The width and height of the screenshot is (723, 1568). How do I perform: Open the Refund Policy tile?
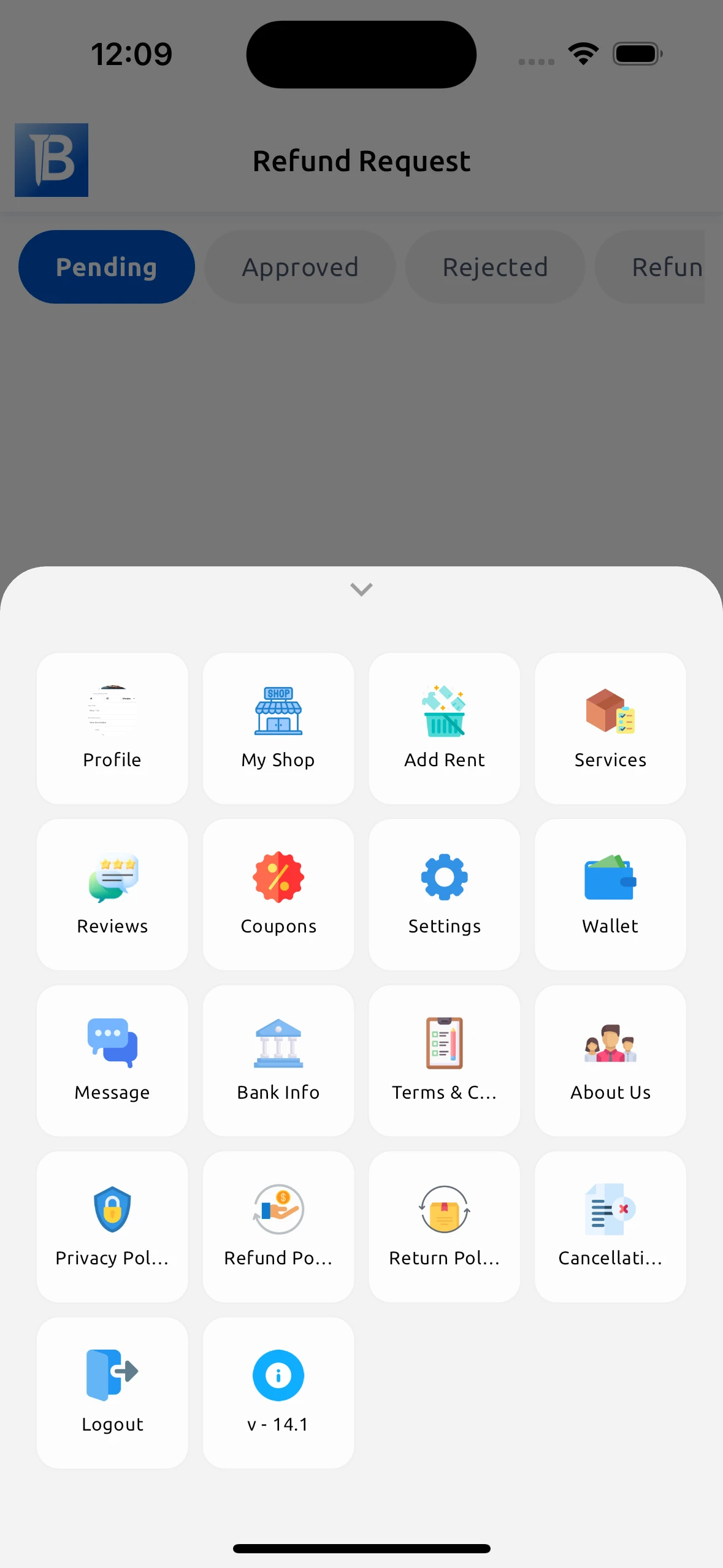point(278,1227)
